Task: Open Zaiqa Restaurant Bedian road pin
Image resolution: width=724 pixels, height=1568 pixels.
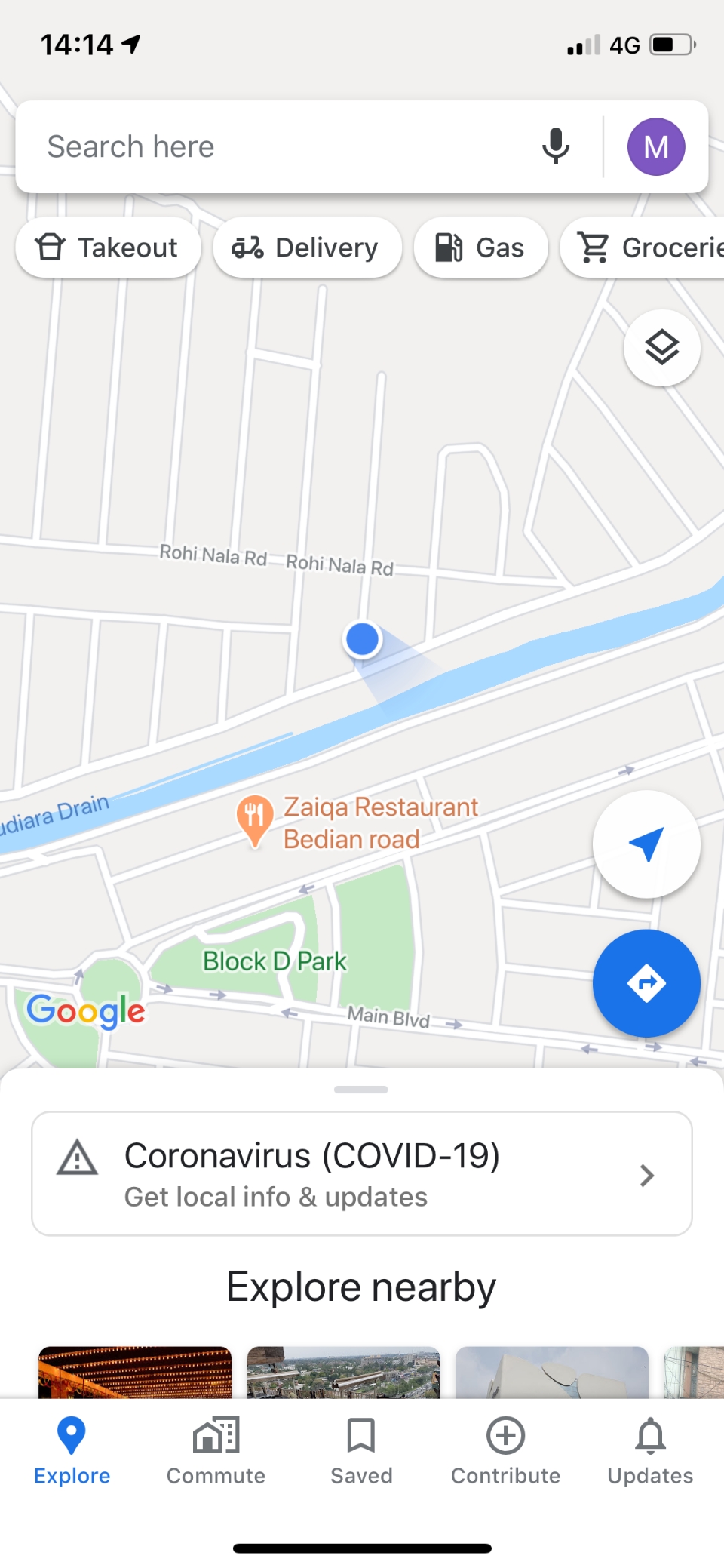Action: [256, 819]
